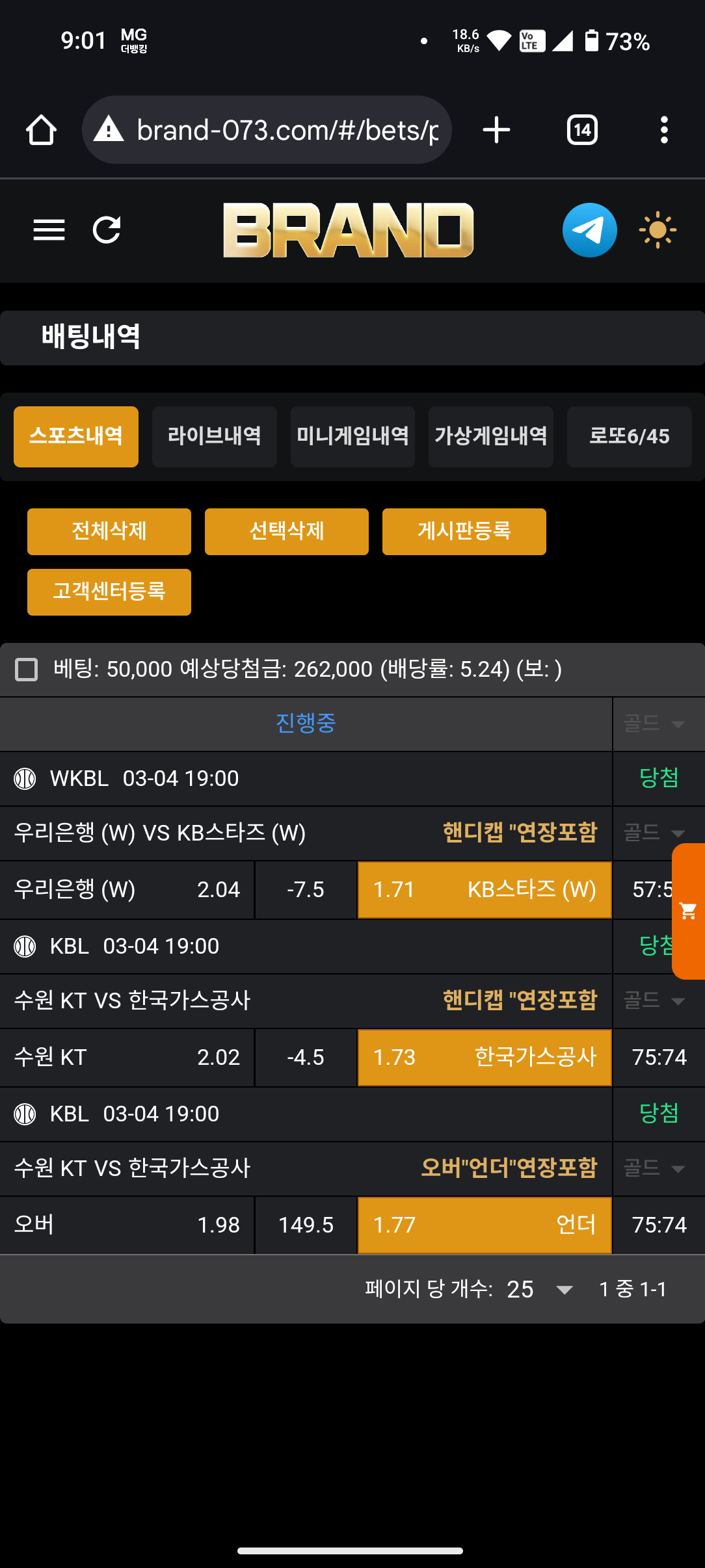Toggle light mode with sun icon
Viewport: 705px width, 1568px height.
tap(657, 230)
